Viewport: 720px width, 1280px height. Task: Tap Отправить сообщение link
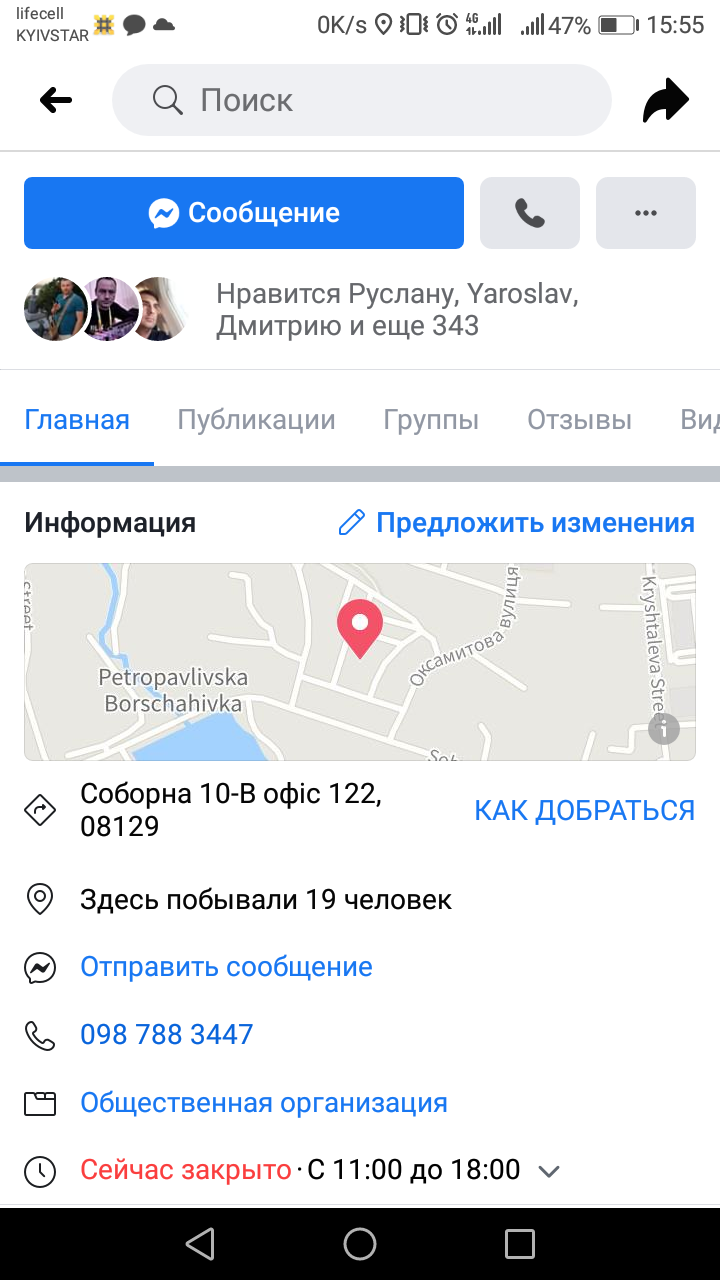click(x=226, y=967)
